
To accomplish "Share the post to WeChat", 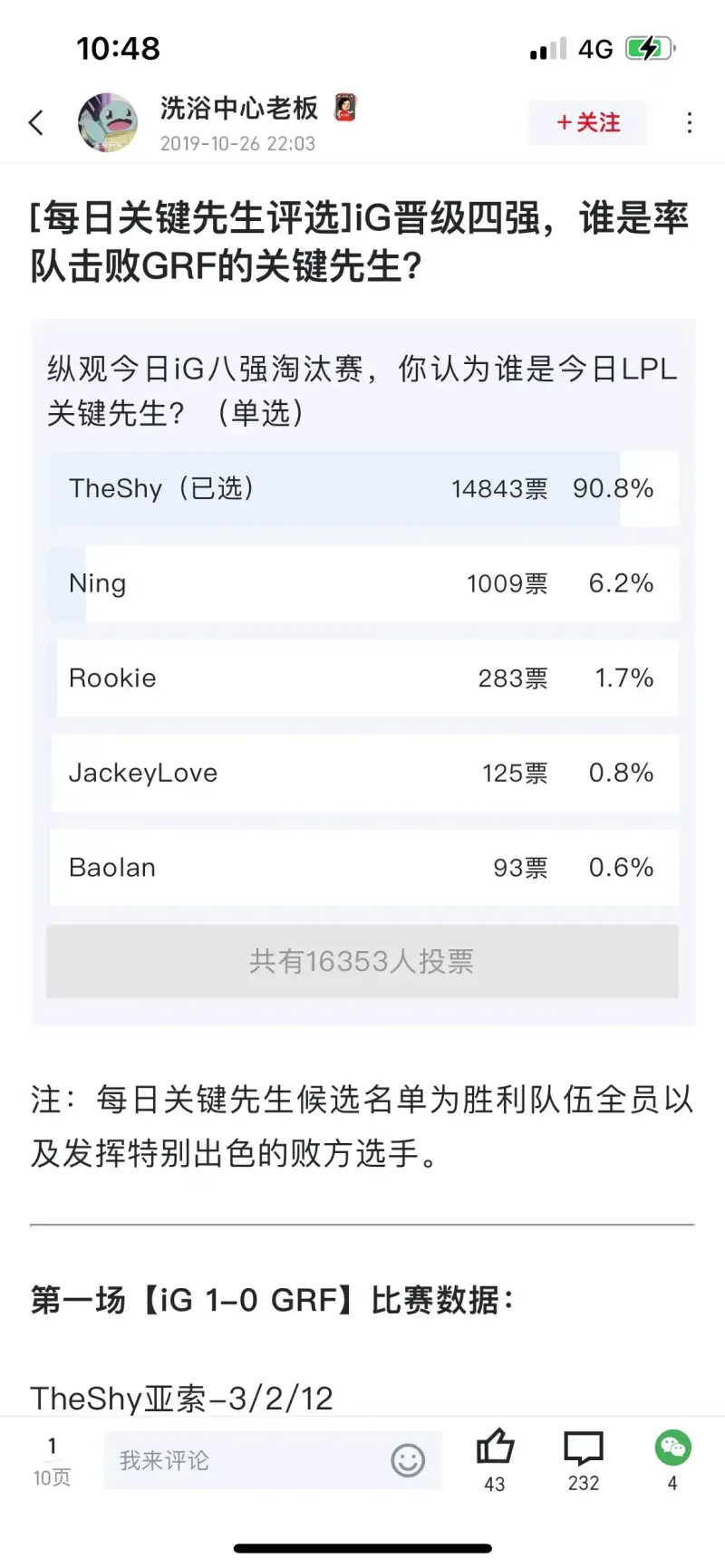I will pos(672,1458).
